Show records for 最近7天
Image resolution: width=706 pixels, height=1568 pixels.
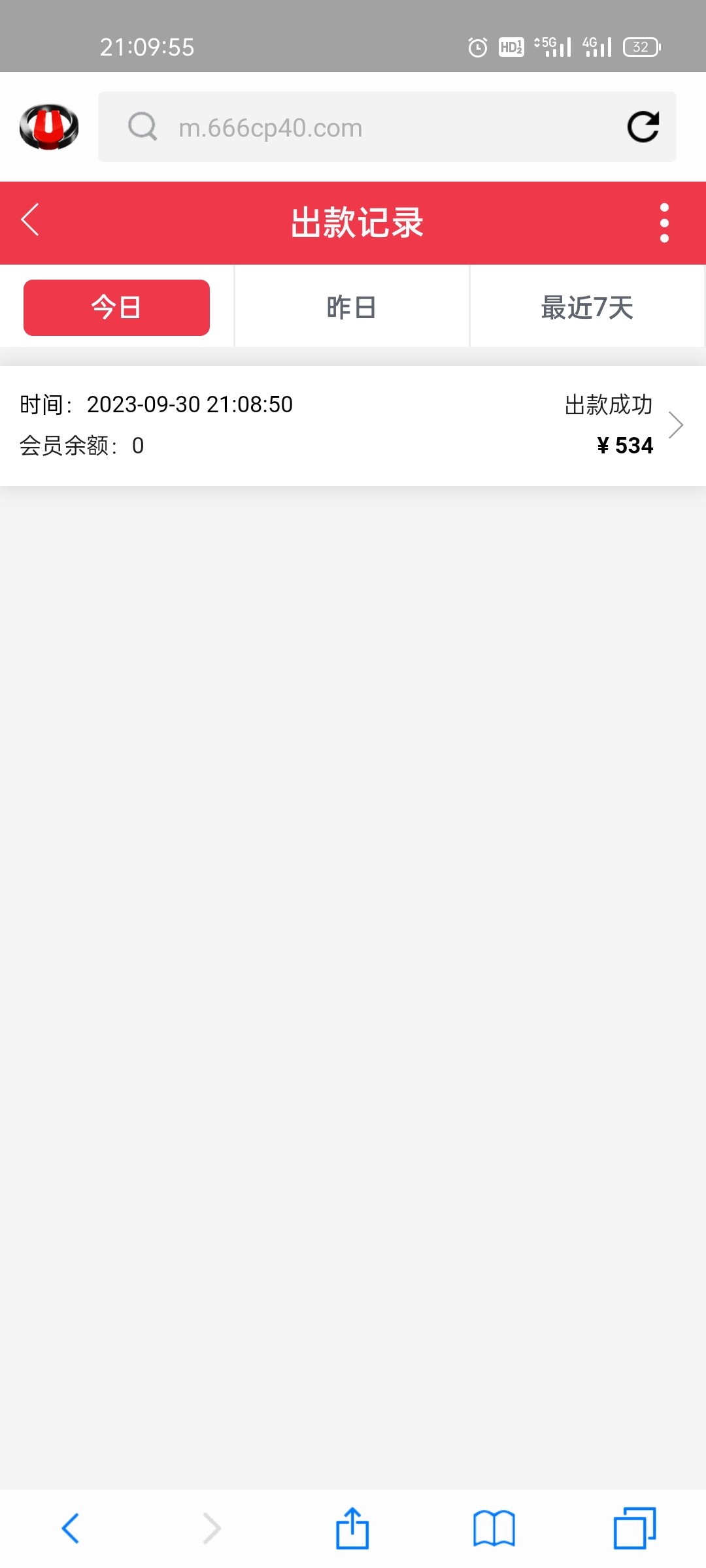coord(587,308)
